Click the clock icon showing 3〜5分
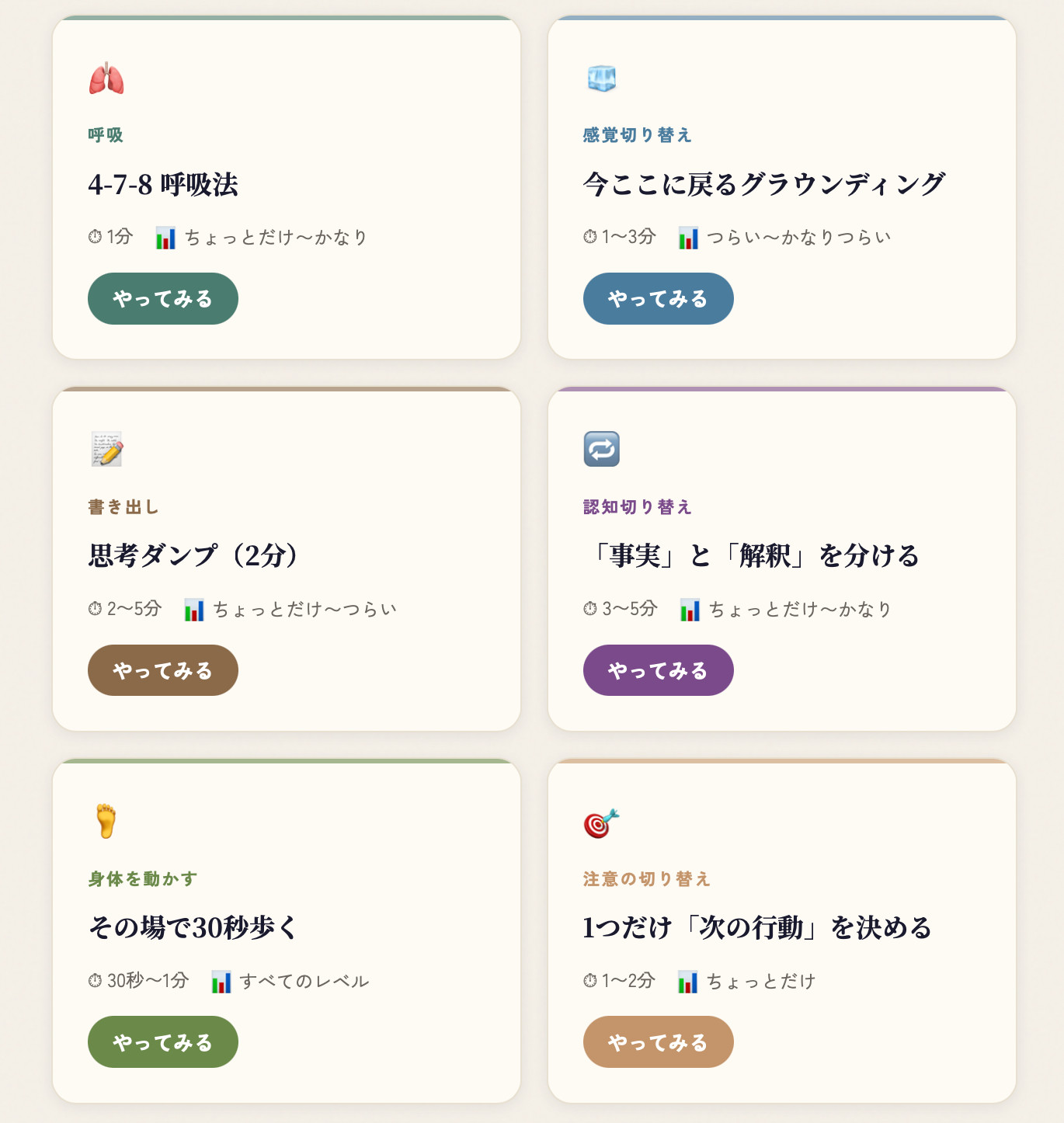The width and height of the screenshot is (1064, 1123). (590, 608)
